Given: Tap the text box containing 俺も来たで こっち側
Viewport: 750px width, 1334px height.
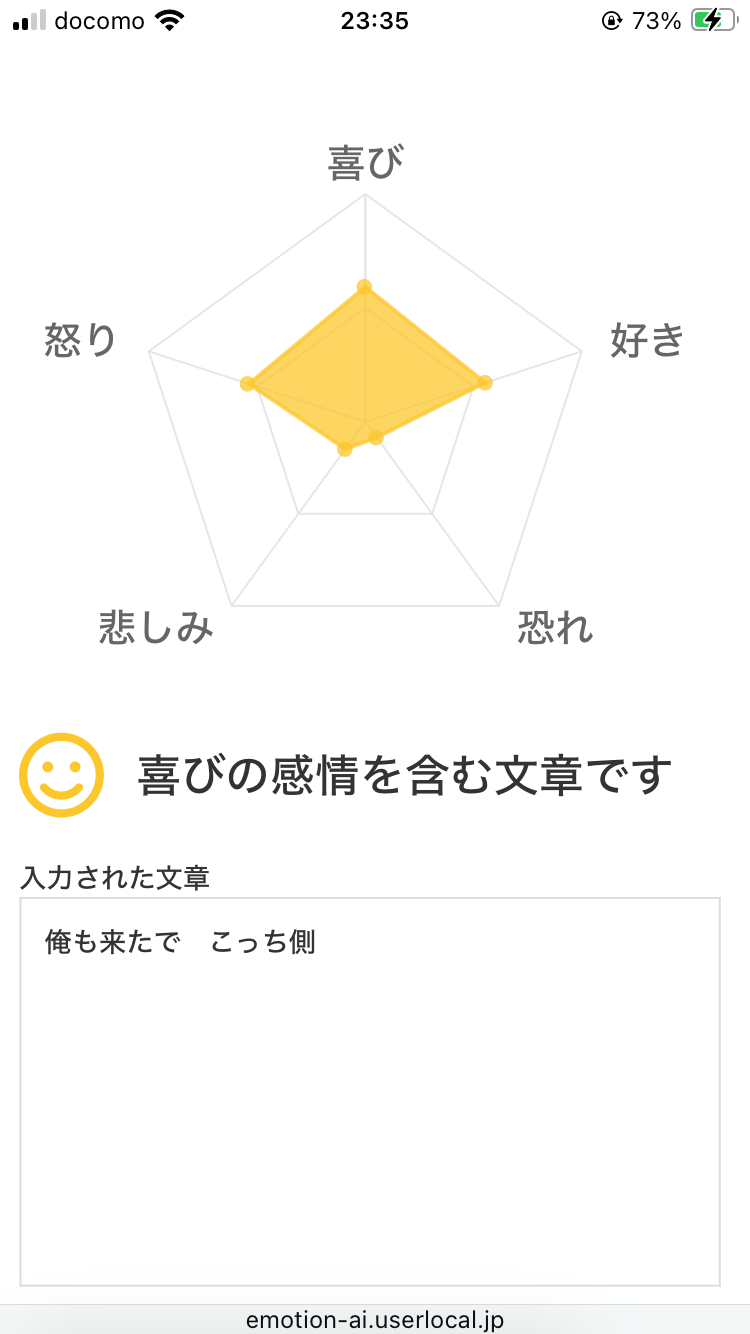Looking at the screenshot, I should coord(370,1092).
